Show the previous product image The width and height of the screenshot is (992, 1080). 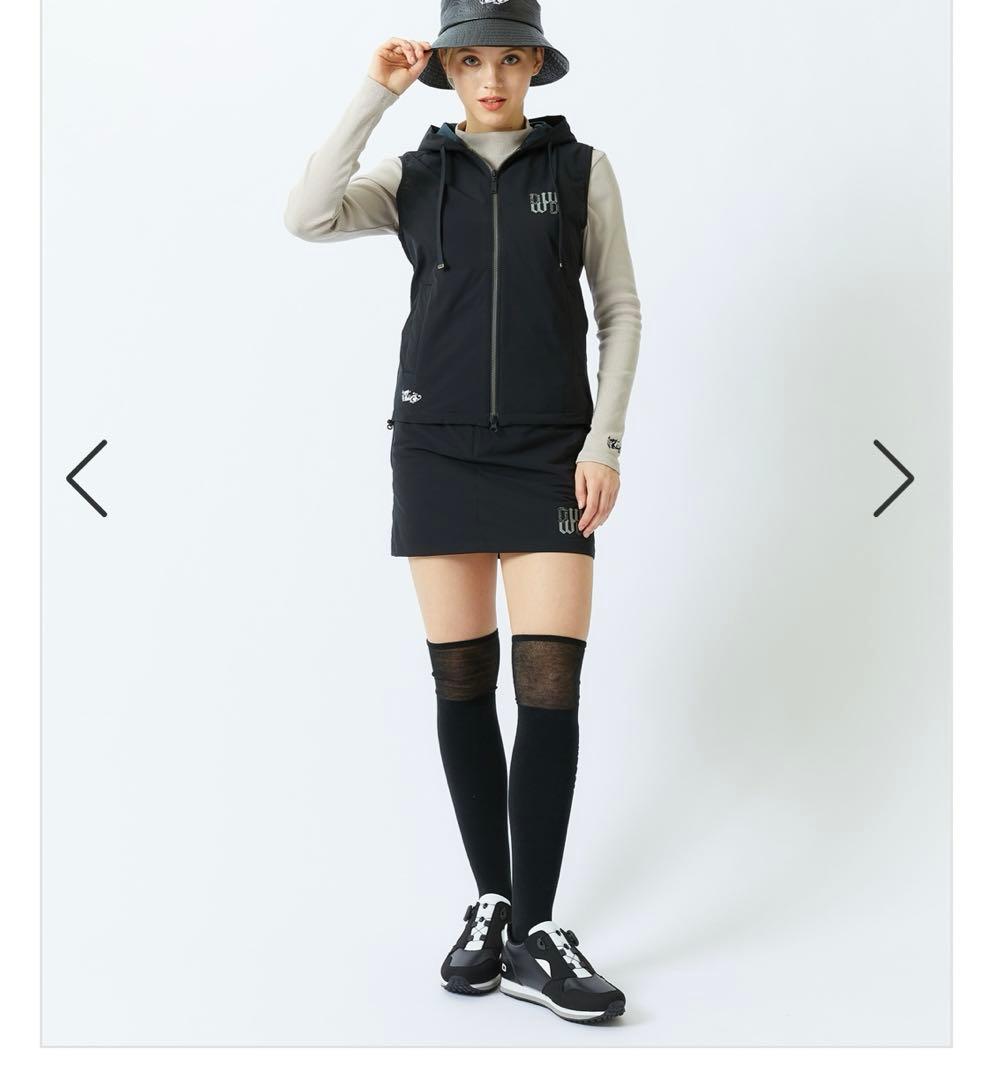(87, 478)
